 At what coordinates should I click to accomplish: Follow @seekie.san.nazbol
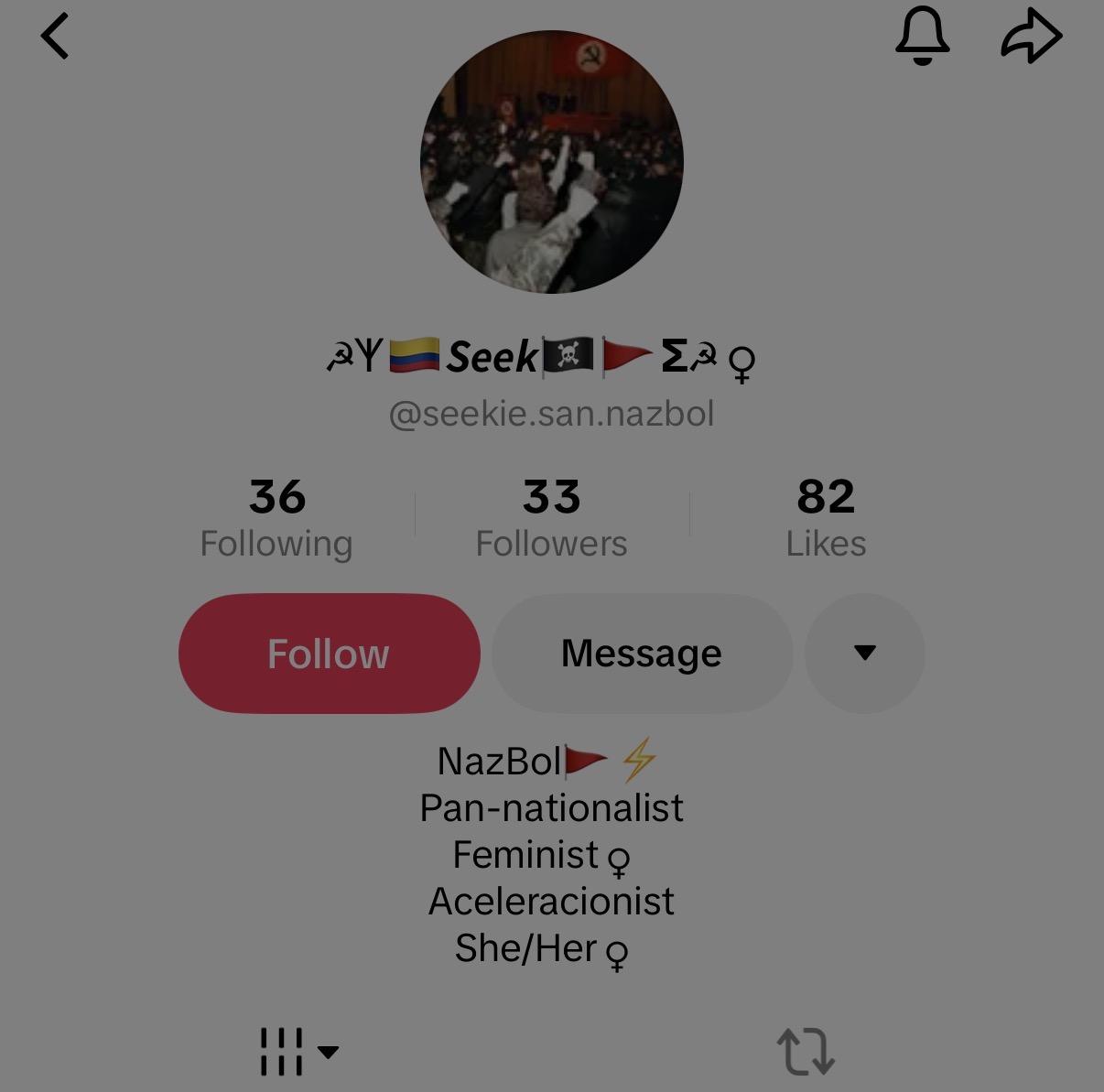click(x=329, y=654)
